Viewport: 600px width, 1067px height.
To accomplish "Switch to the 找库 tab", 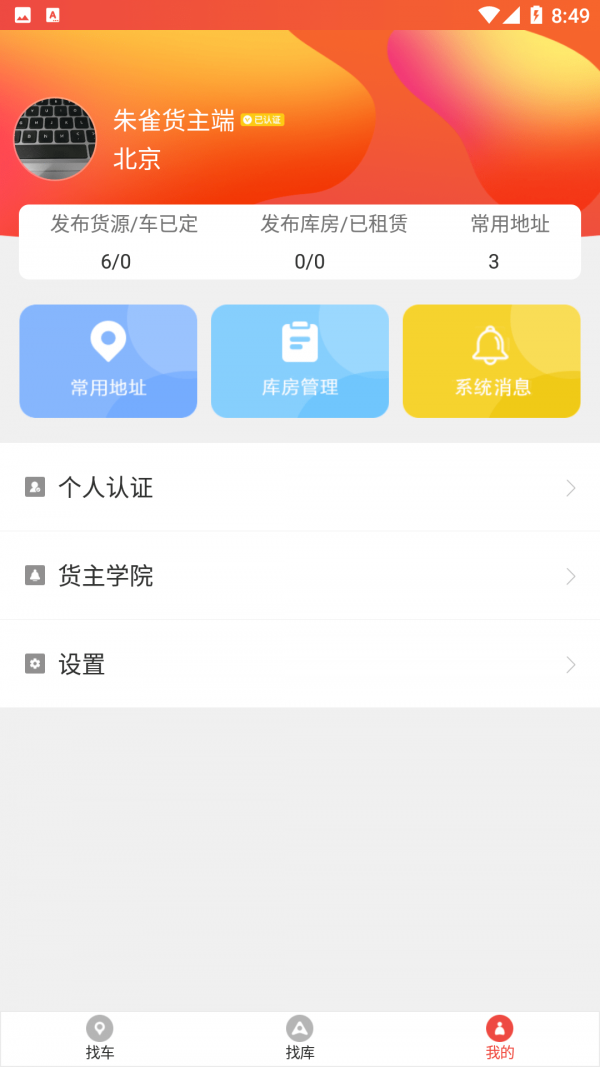I will click(x=300, y=1038).
